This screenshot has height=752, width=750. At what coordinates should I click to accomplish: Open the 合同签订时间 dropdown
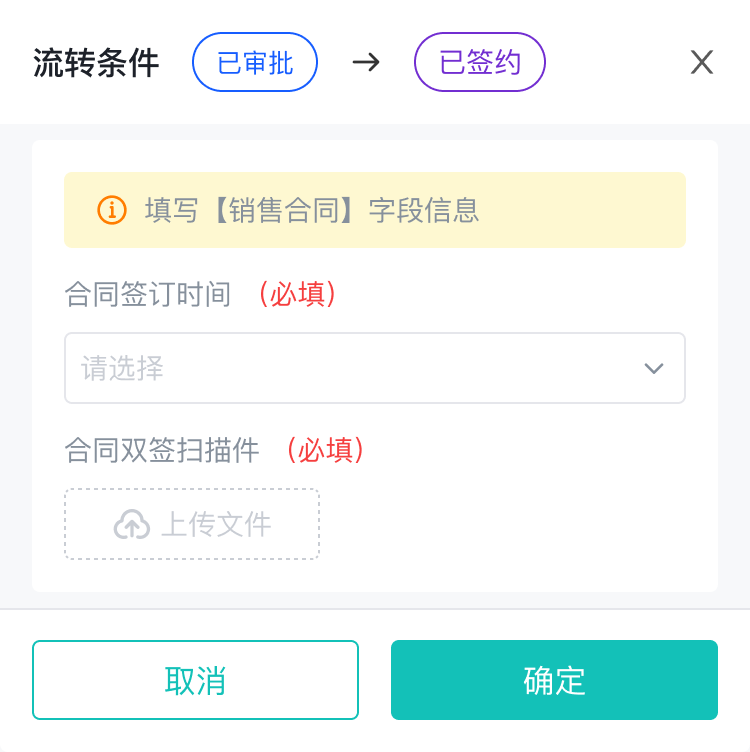(374, 368)
